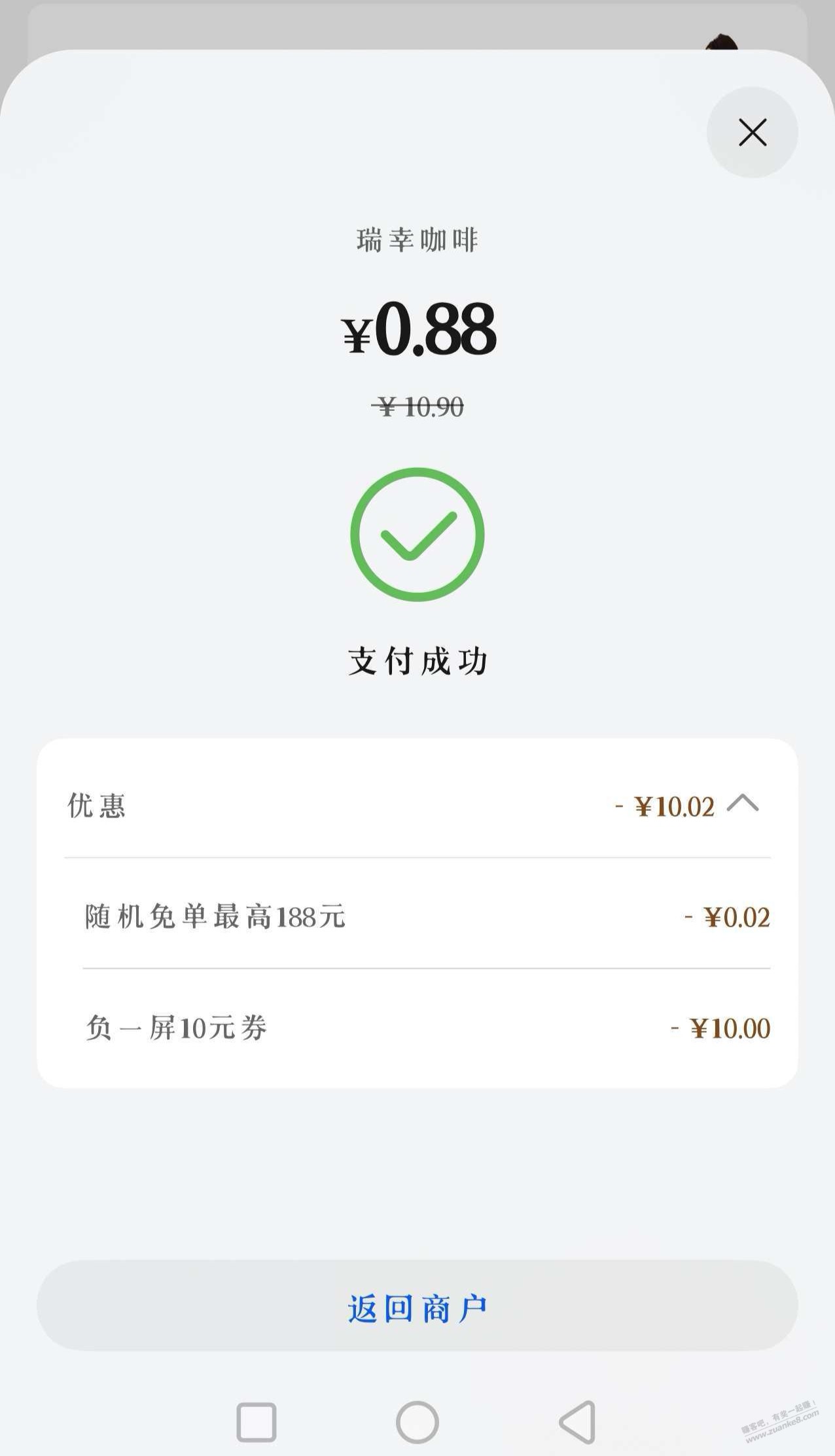
Task: Go back using system back button
Action: pos(578,1421)
